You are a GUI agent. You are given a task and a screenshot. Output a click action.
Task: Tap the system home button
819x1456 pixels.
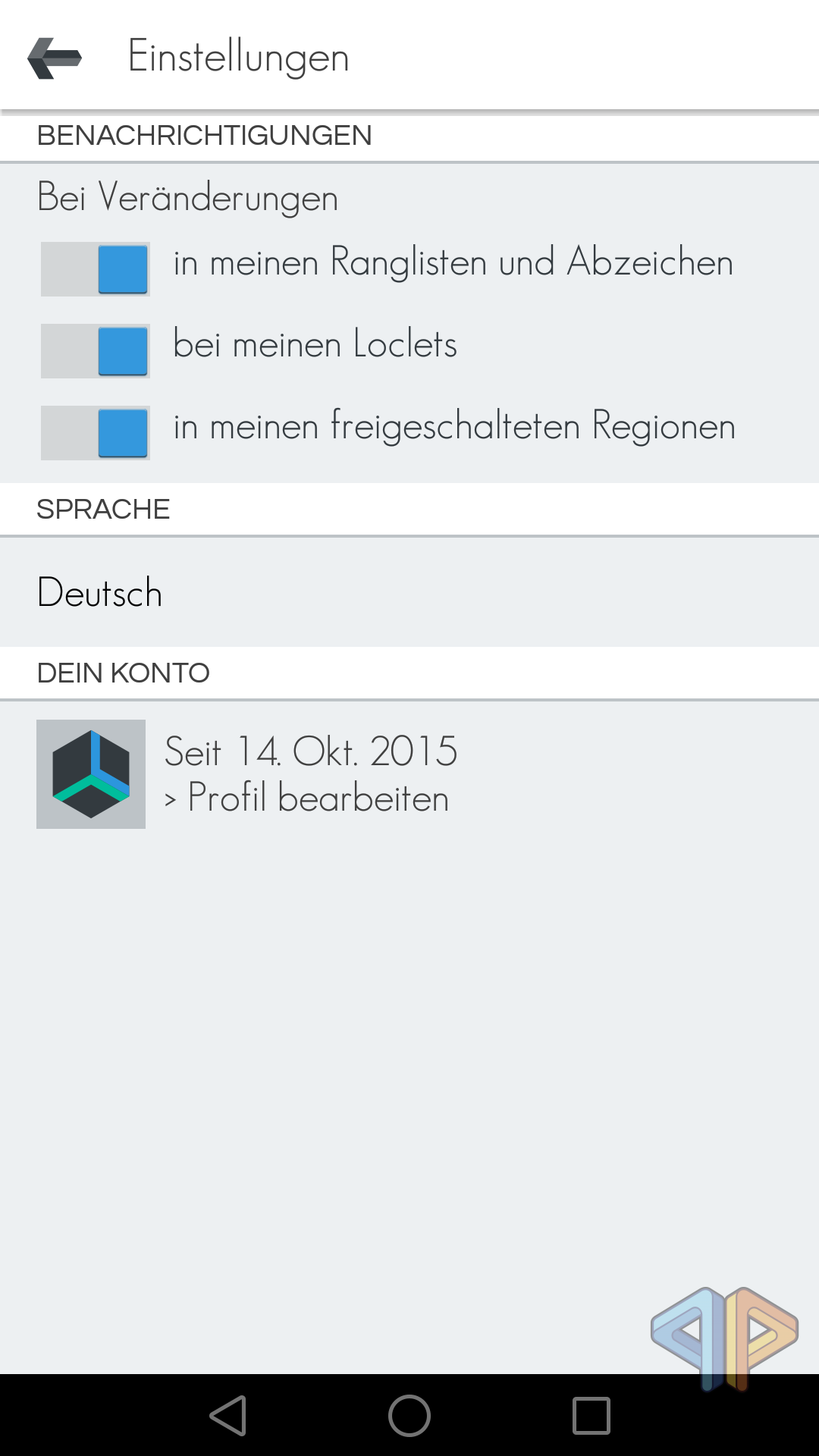click(x=409, y=1416)
